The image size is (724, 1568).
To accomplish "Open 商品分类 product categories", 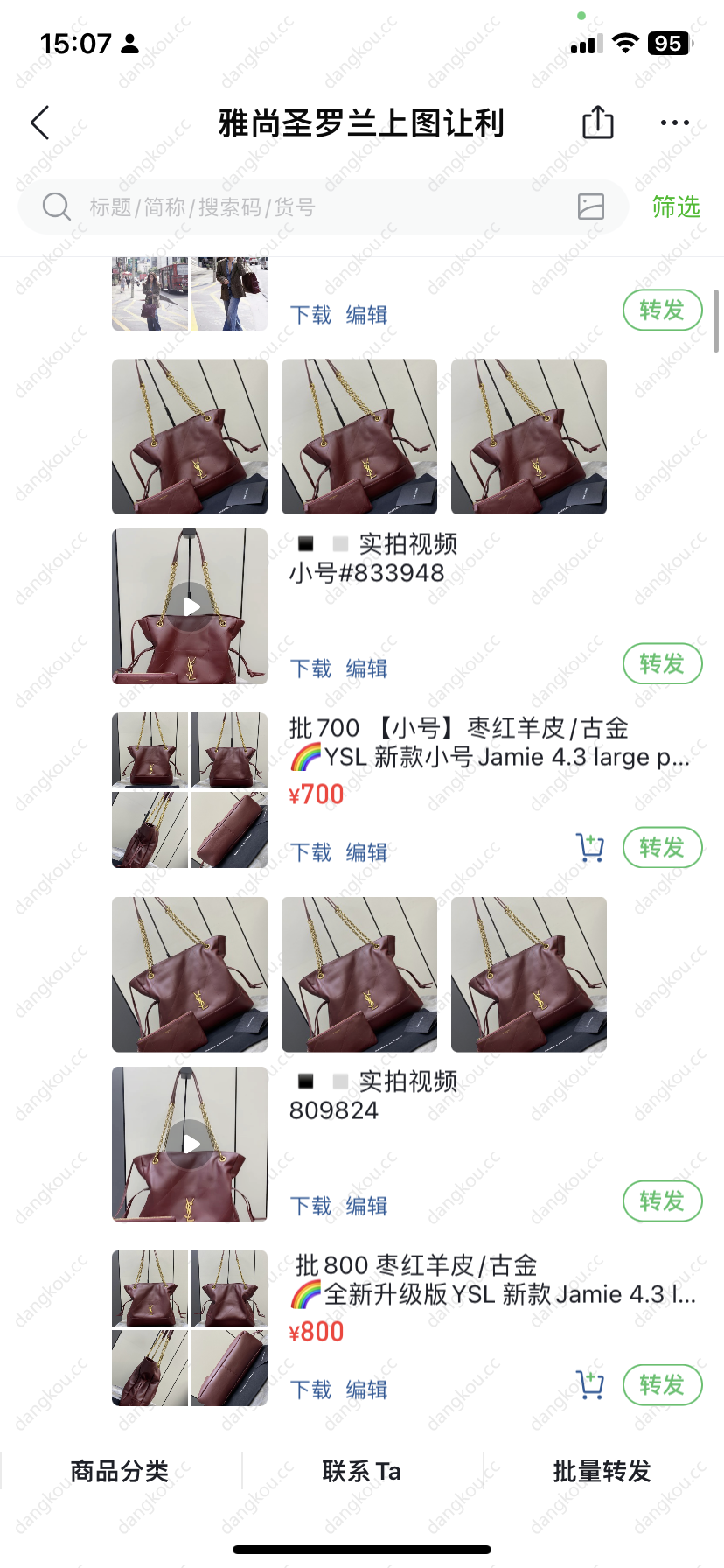I will [x=120, y=1471].
